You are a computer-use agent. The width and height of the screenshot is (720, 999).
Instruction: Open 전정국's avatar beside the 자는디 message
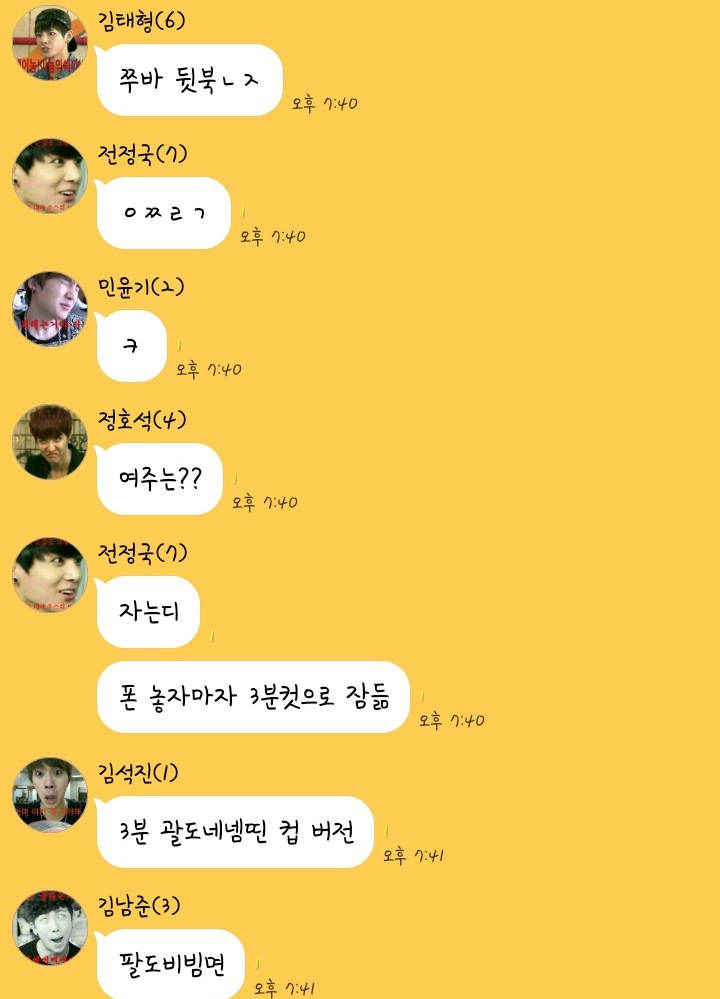click(49, 575)
